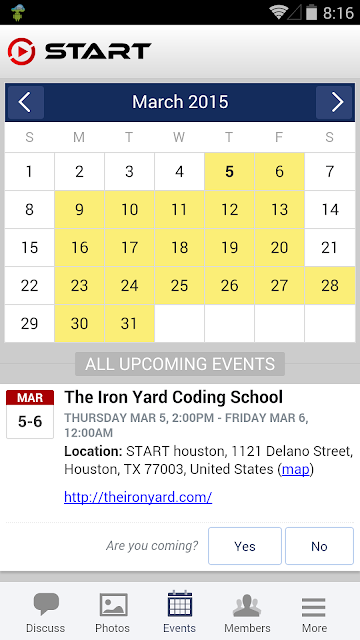Go to the previous month
The width and height of the screenshot is (360, 640).
[x=26, y=102]
